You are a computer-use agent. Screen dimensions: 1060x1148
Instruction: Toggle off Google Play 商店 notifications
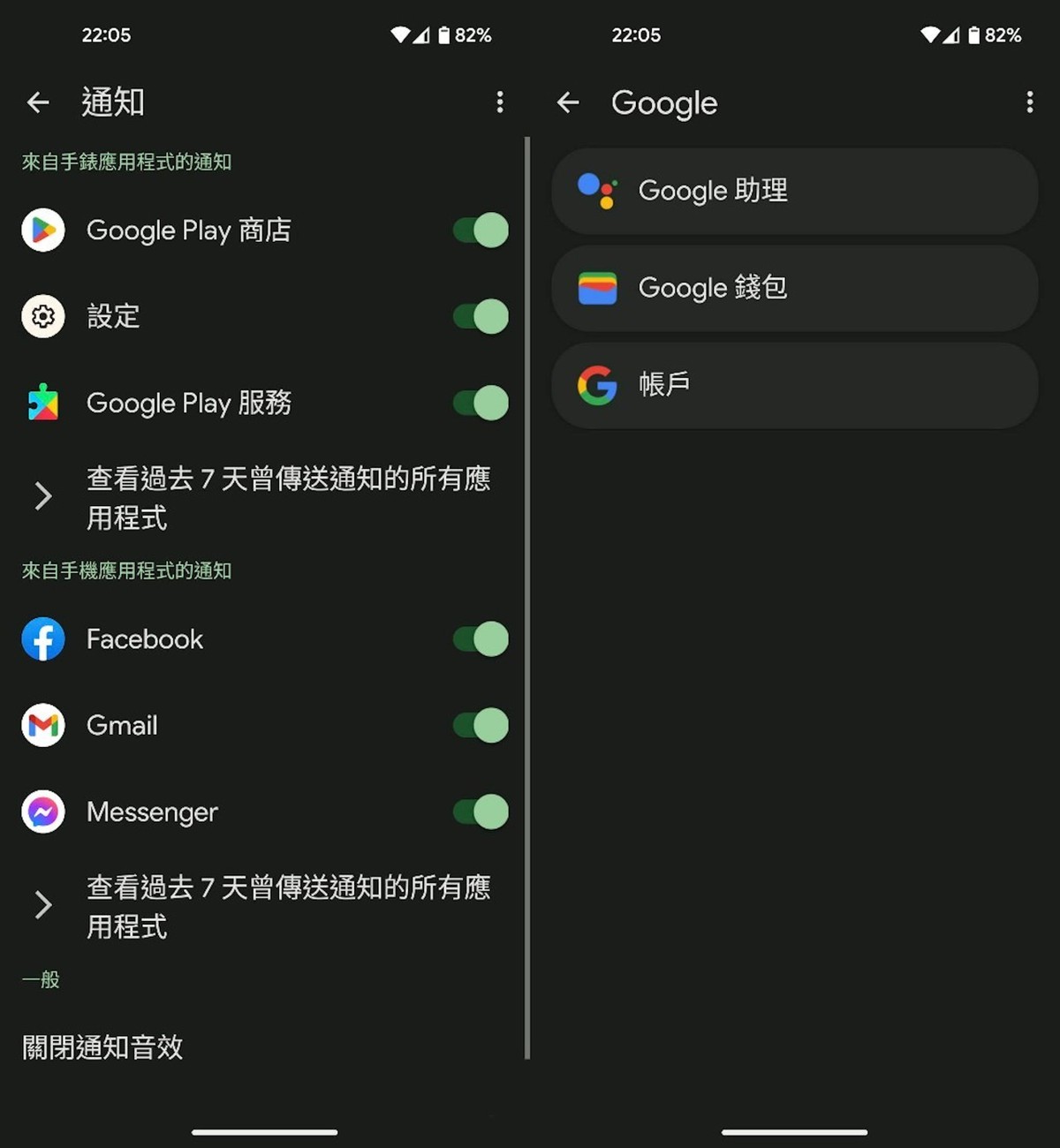point(478,230)
